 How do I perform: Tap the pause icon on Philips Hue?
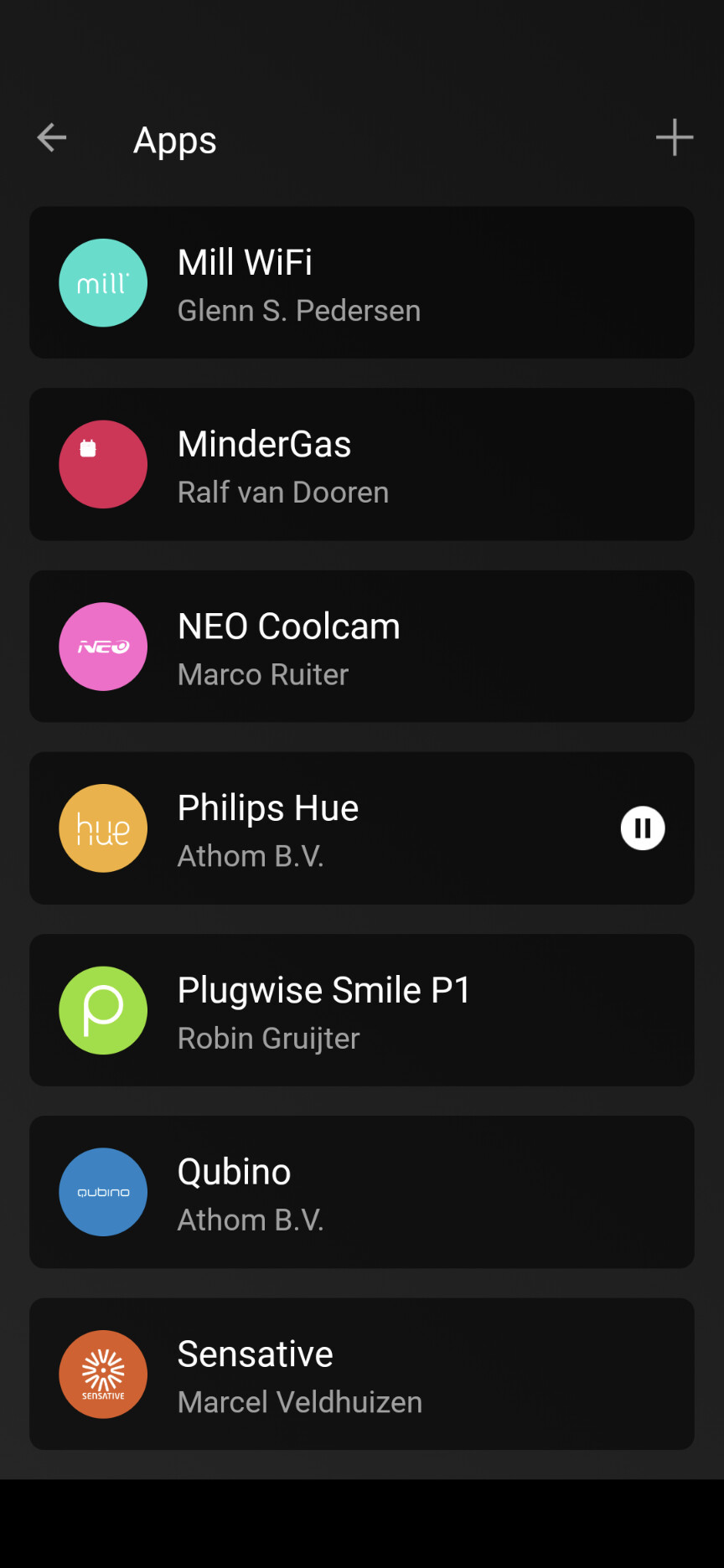(643, 828)
